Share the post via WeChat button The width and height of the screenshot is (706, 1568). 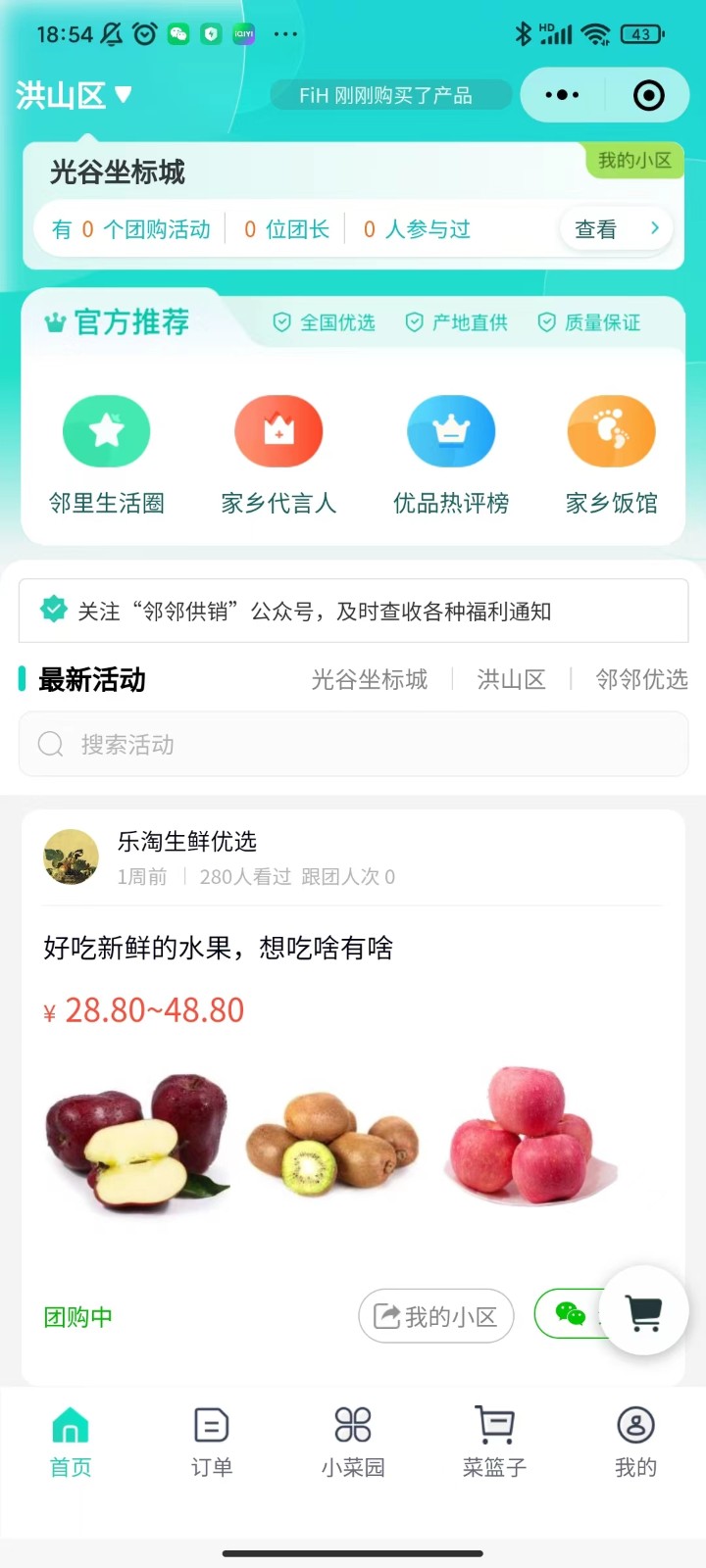[x=569, y=1313]
